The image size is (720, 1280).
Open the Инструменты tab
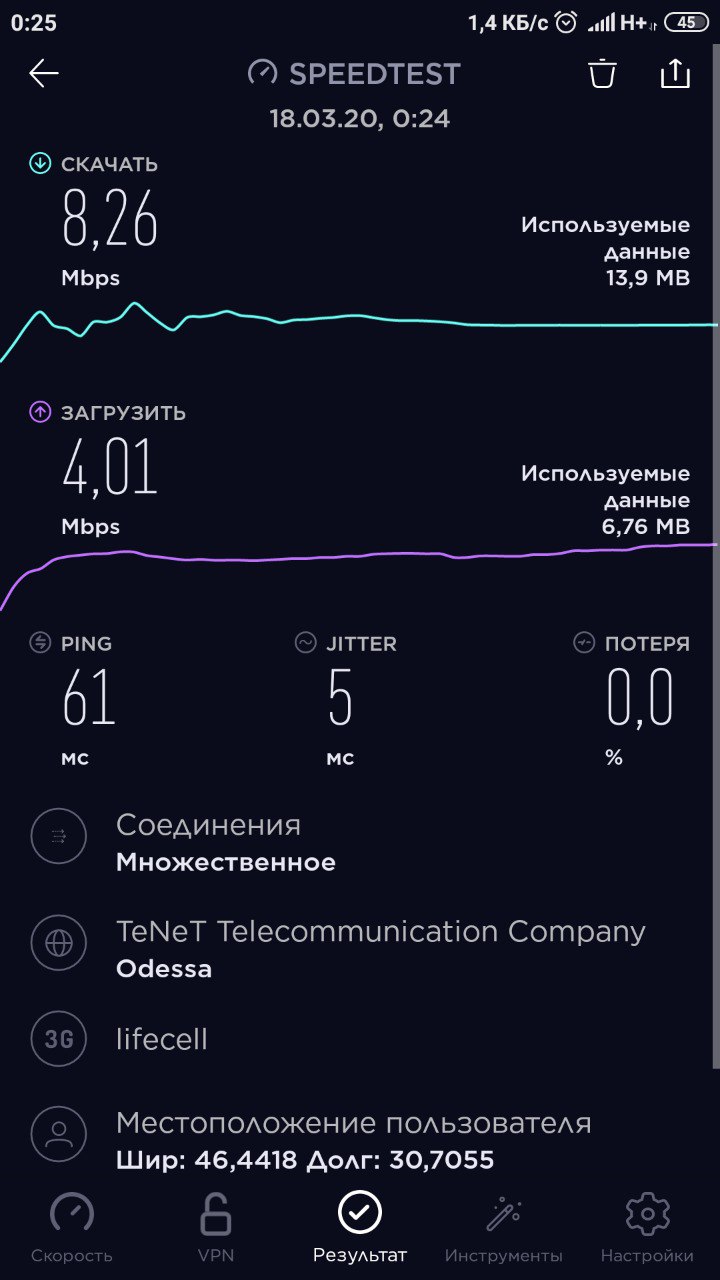[504, 1227]
